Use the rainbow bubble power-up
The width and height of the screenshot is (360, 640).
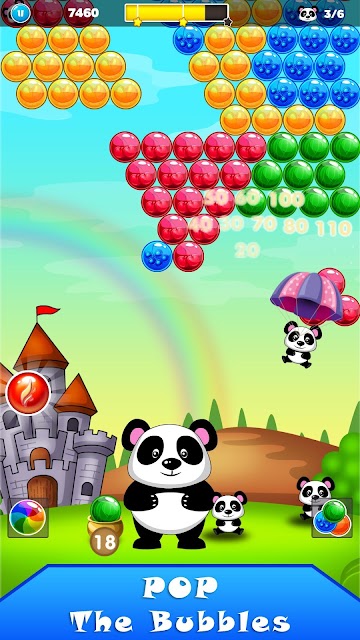point(27,518)
